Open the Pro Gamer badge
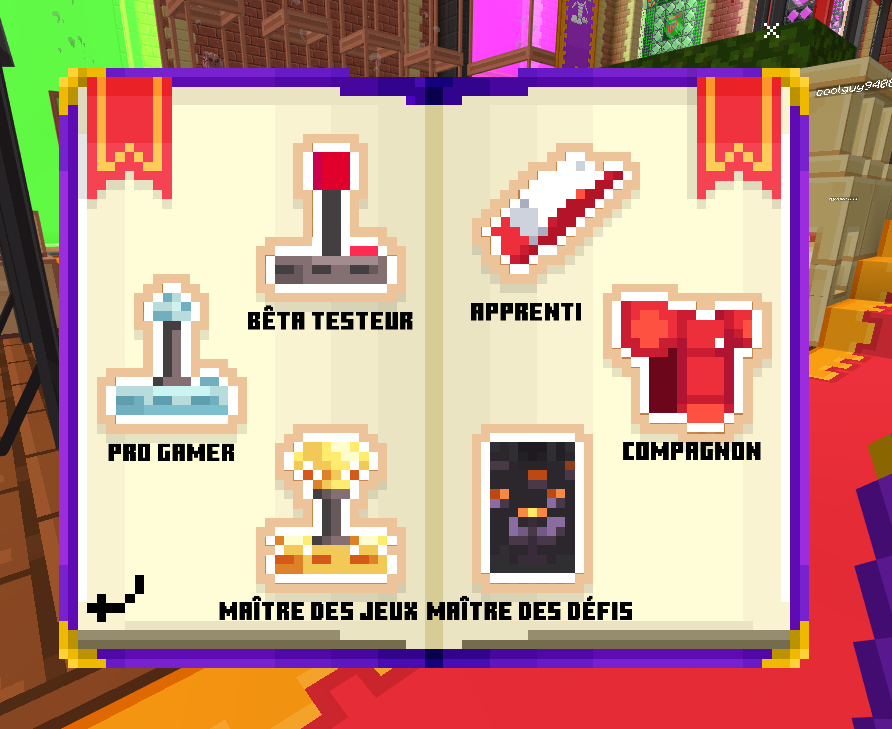This screenshot has height=729, width=892. 171,355
